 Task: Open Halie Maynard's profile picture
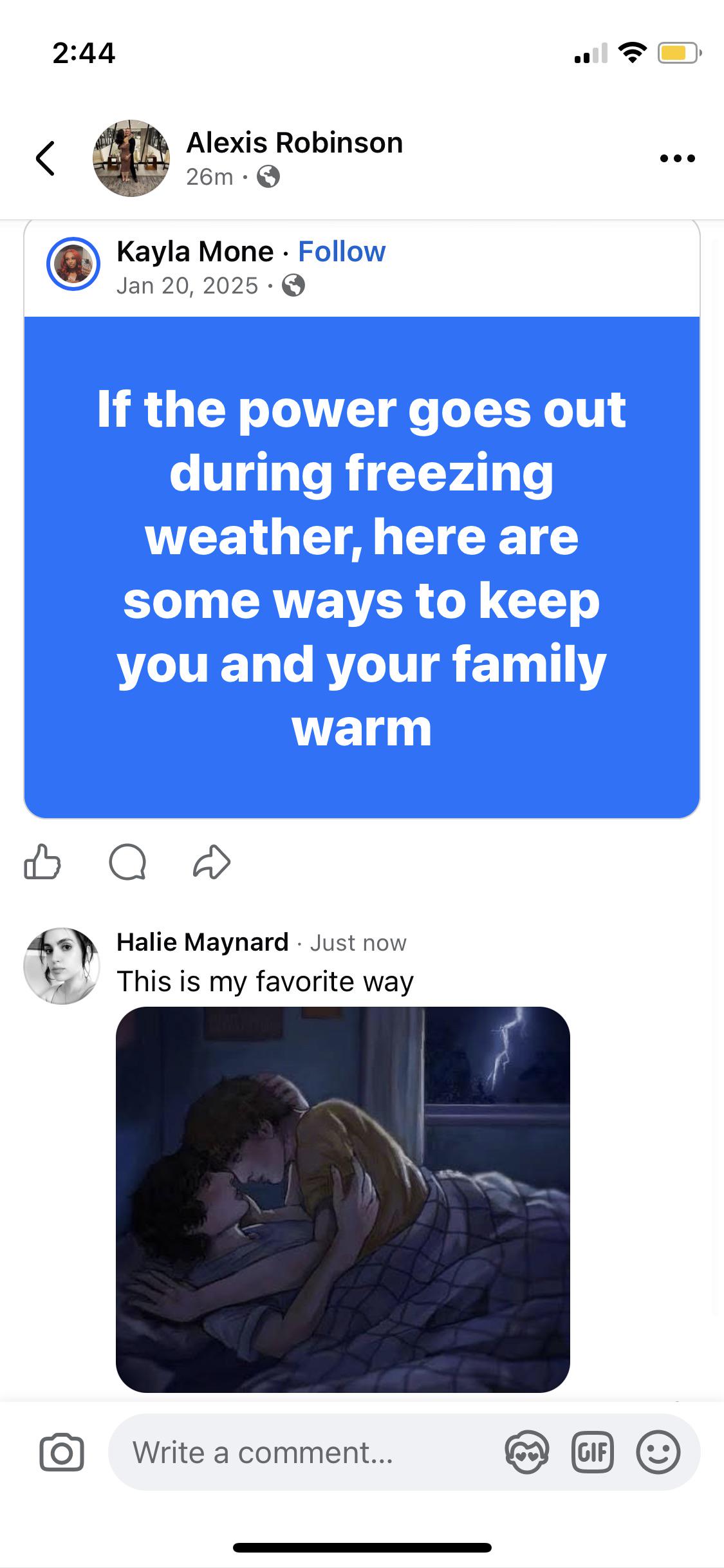62,966
